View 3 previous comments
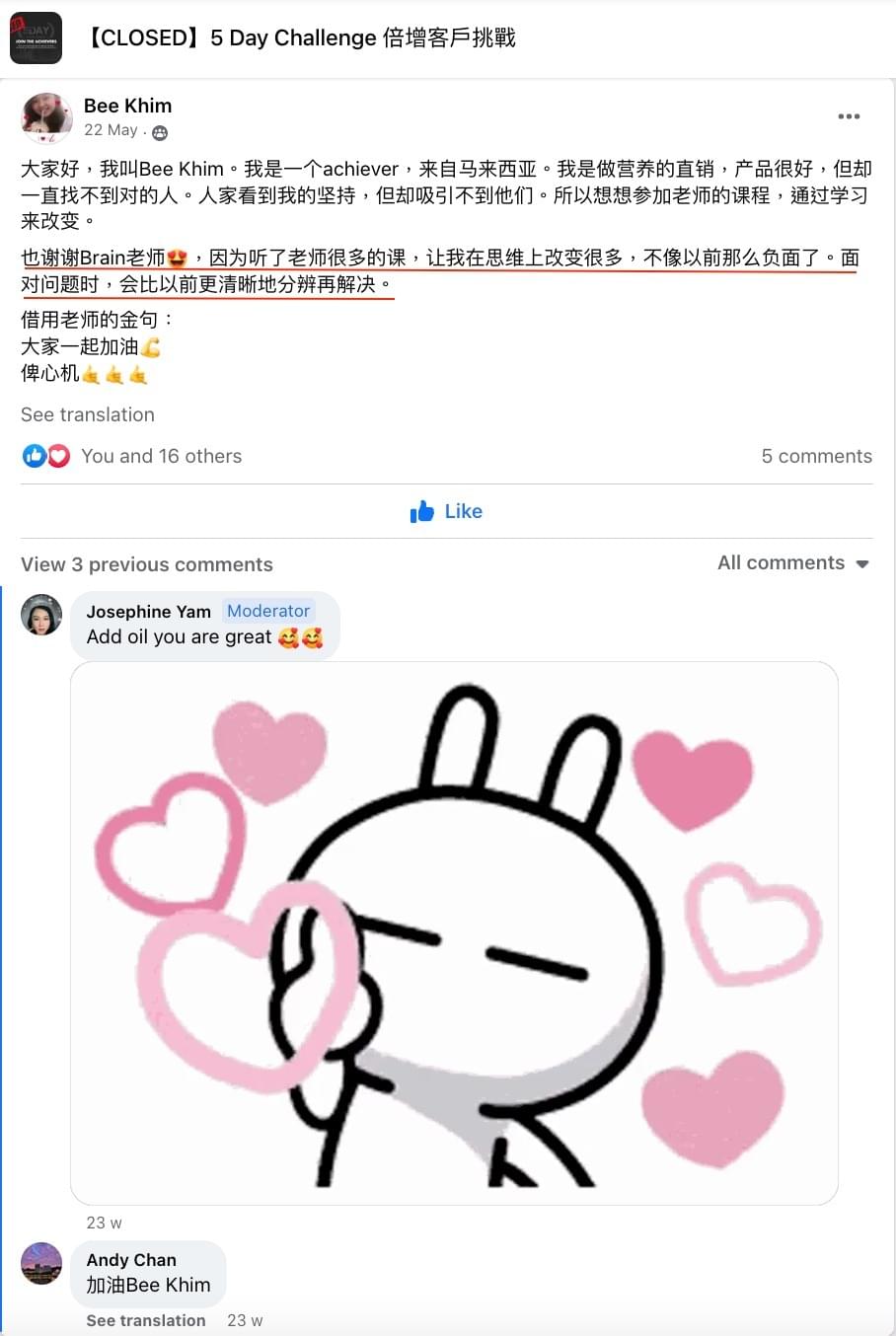The image size is (896, 1336). (147, 564)
